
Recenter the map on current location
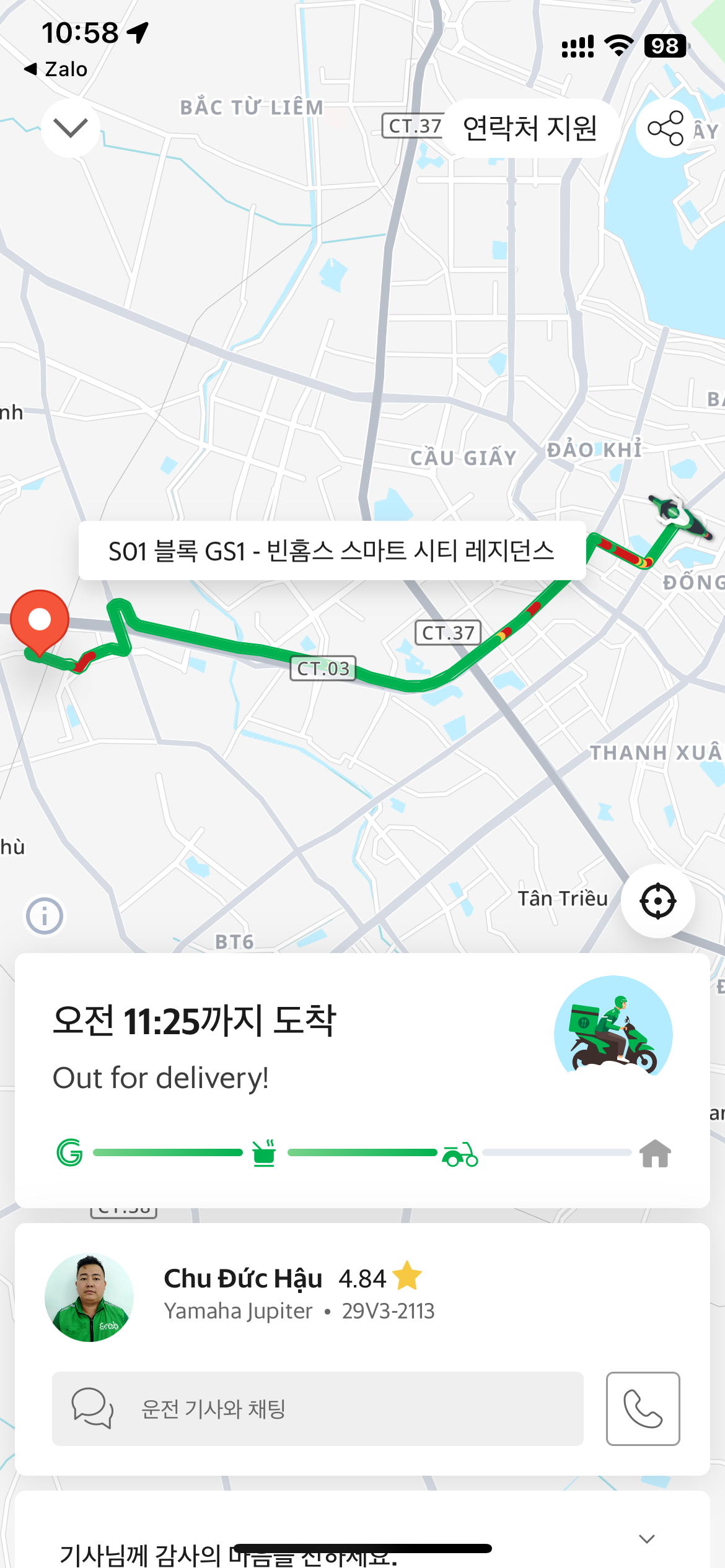pyautogui.click(x=657, y=901)
